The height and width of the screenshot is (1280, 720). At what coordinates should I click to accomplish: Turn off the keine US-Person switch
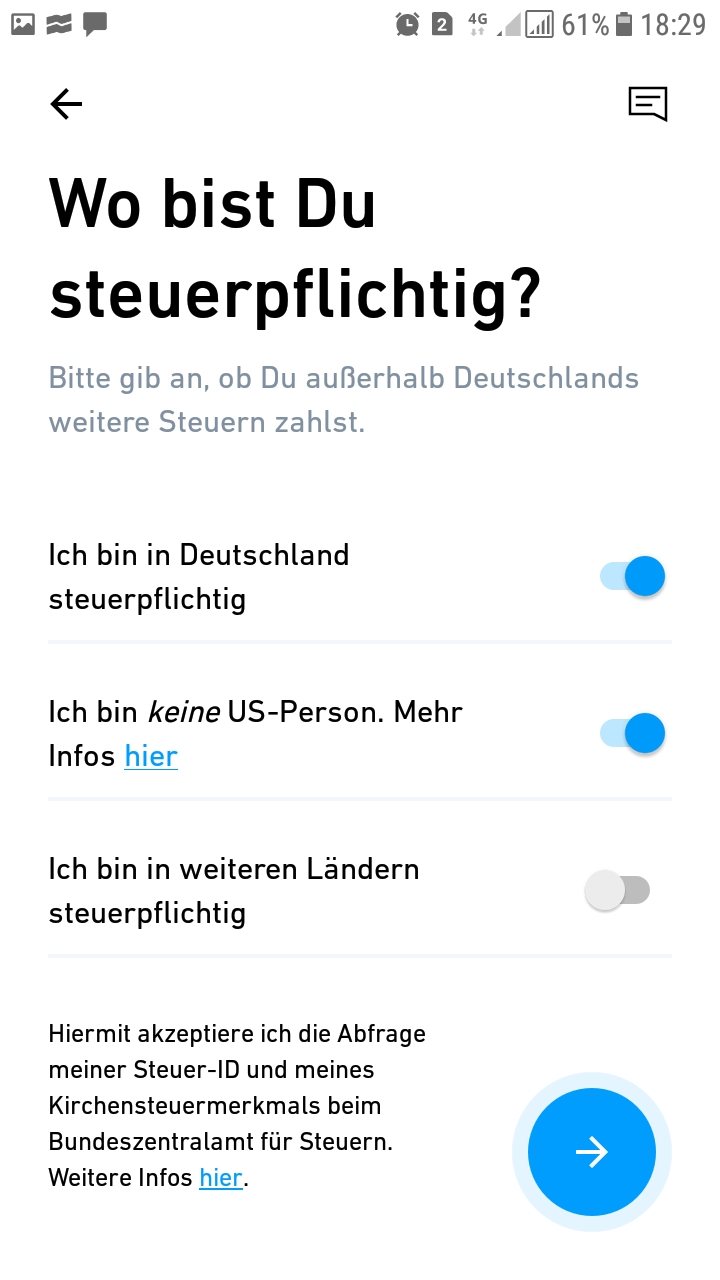tap(633, 734)
